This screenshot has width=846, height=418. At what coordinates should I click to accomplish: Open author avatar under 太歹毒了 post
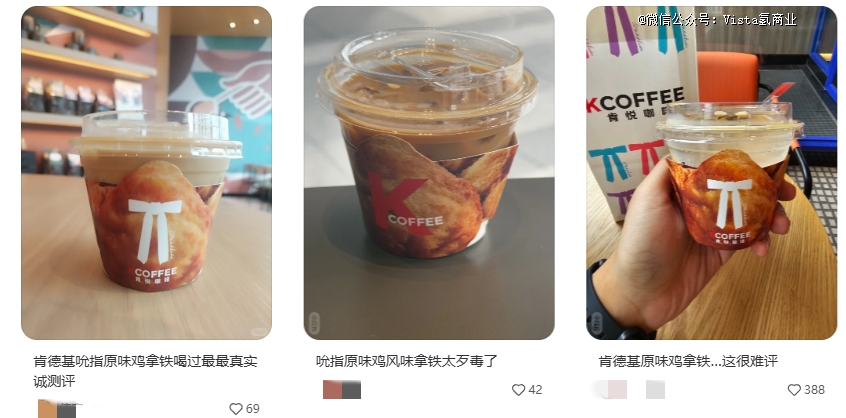pos(334,390)
